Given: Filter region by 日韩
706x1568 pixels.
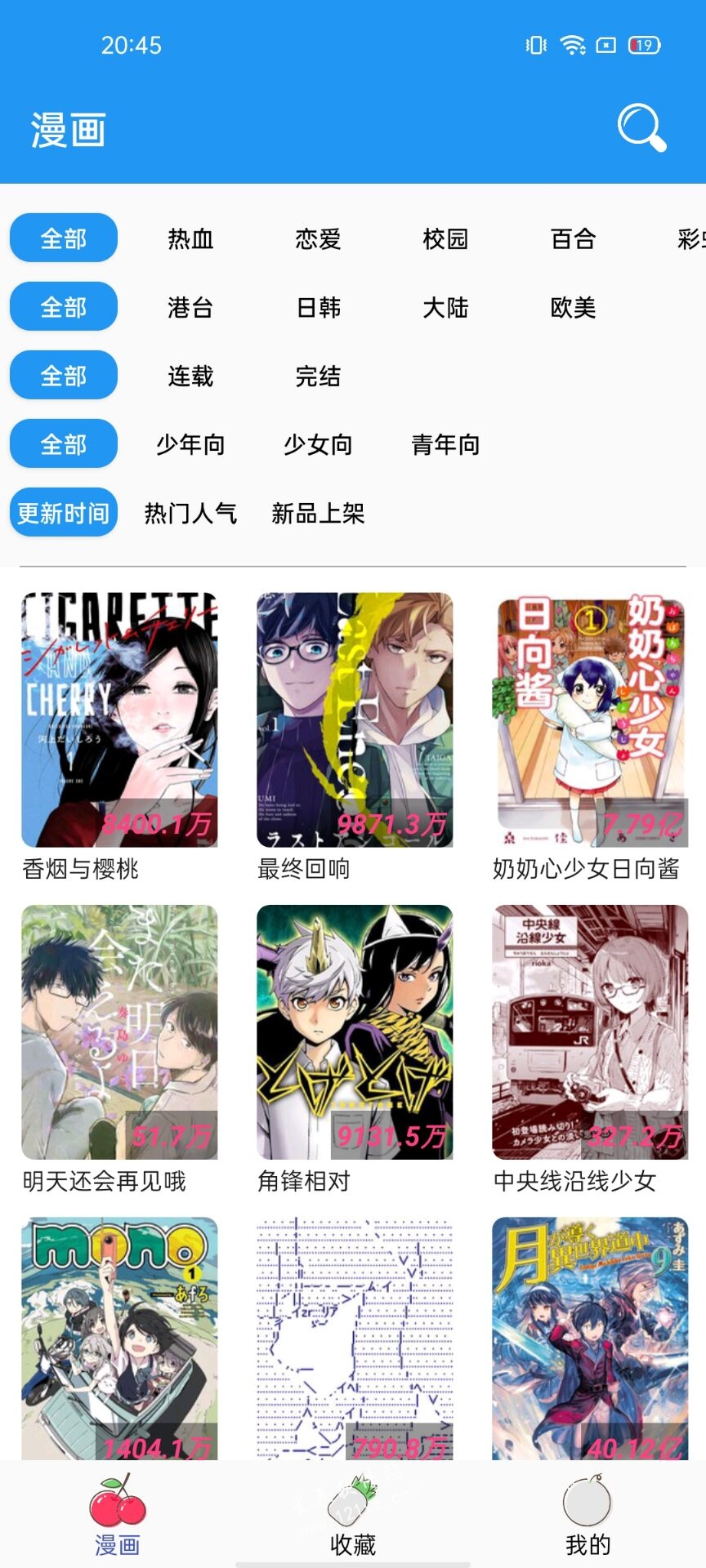Looking at the screenshot, I should click(x=318, y=308).
